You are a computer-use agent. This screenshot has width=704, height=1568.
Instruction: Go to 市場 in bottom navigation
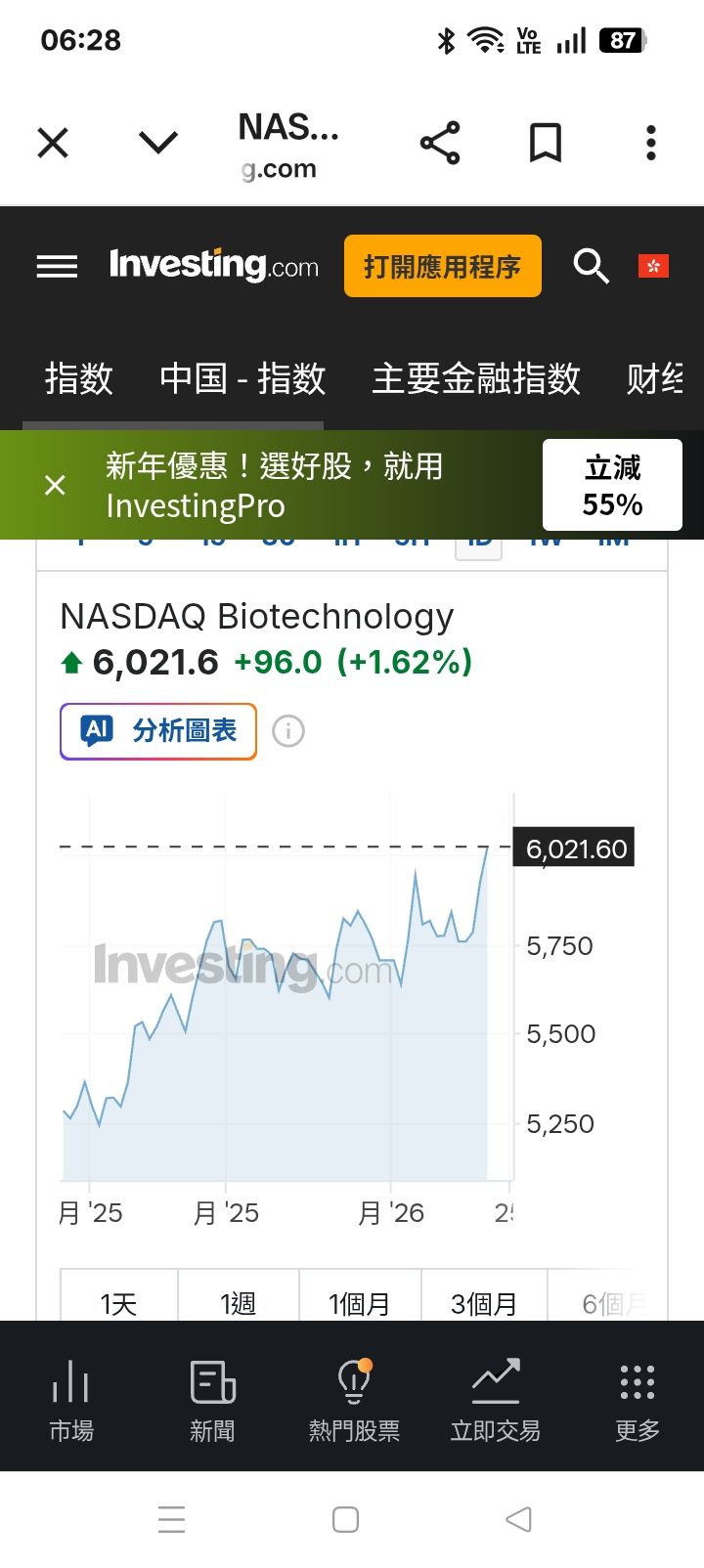(71, 1400)
